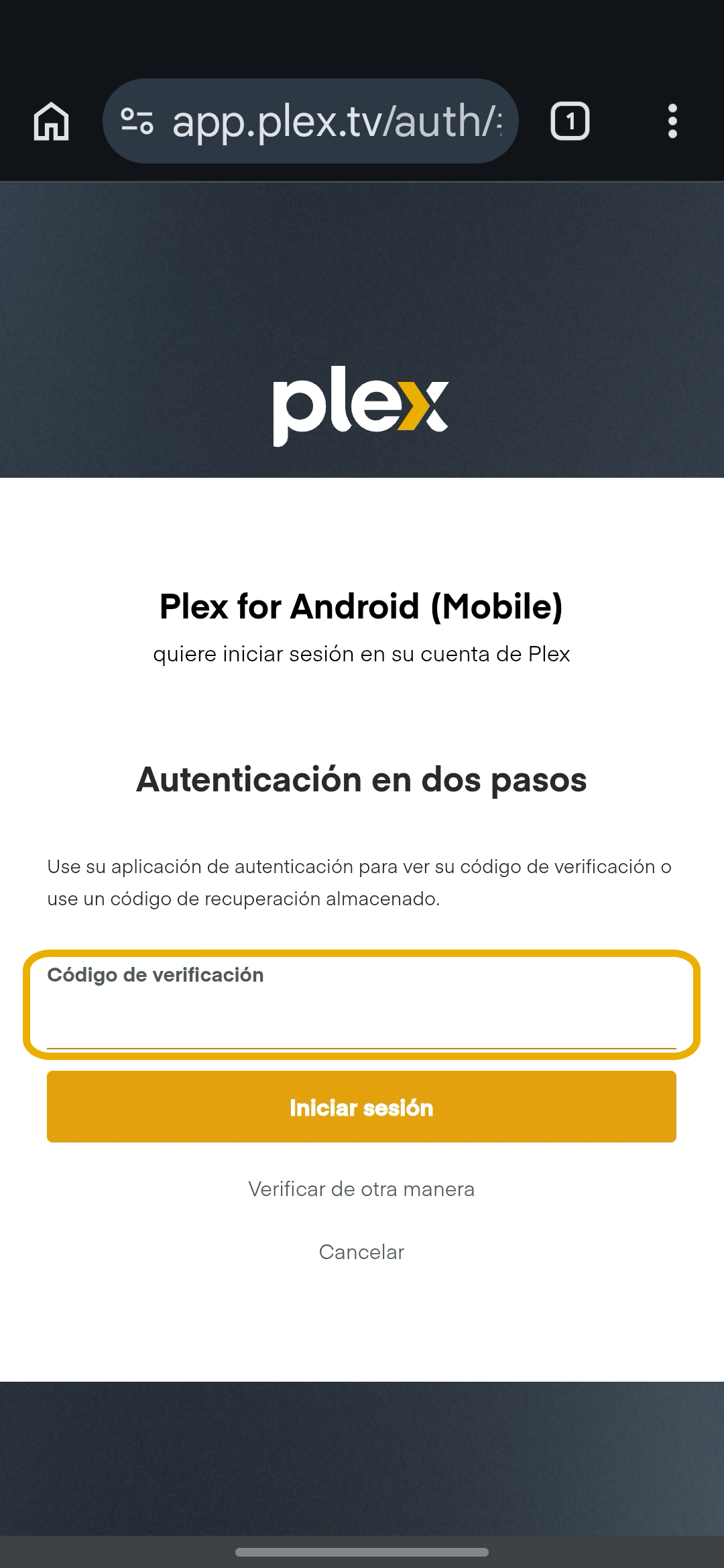This screenshot has width=724, height=1568.
Task: Choose Verificar de otra manera
Action: point(361,1189)
